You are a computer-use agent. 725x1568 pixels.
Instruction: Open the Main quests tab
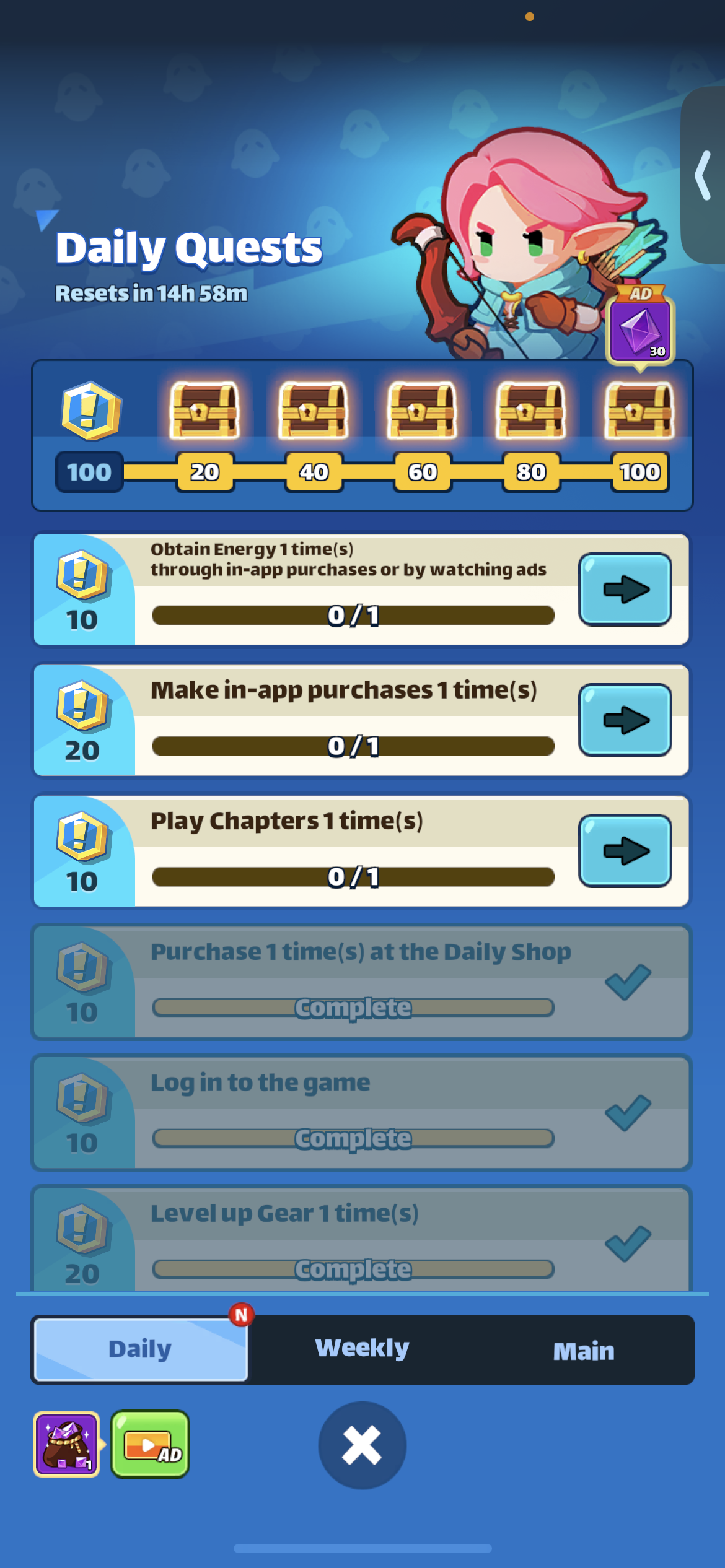(x=583, y=1351)
